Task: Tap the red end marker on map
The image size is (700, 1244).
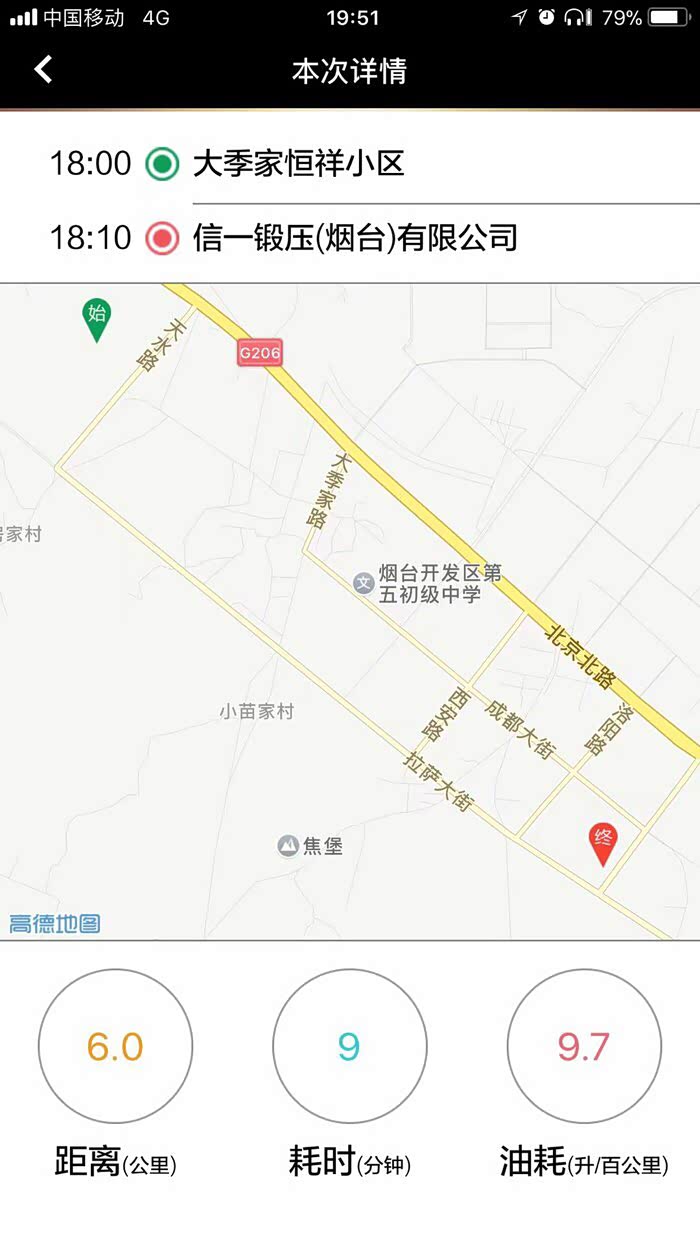Action: coord(603,843)
